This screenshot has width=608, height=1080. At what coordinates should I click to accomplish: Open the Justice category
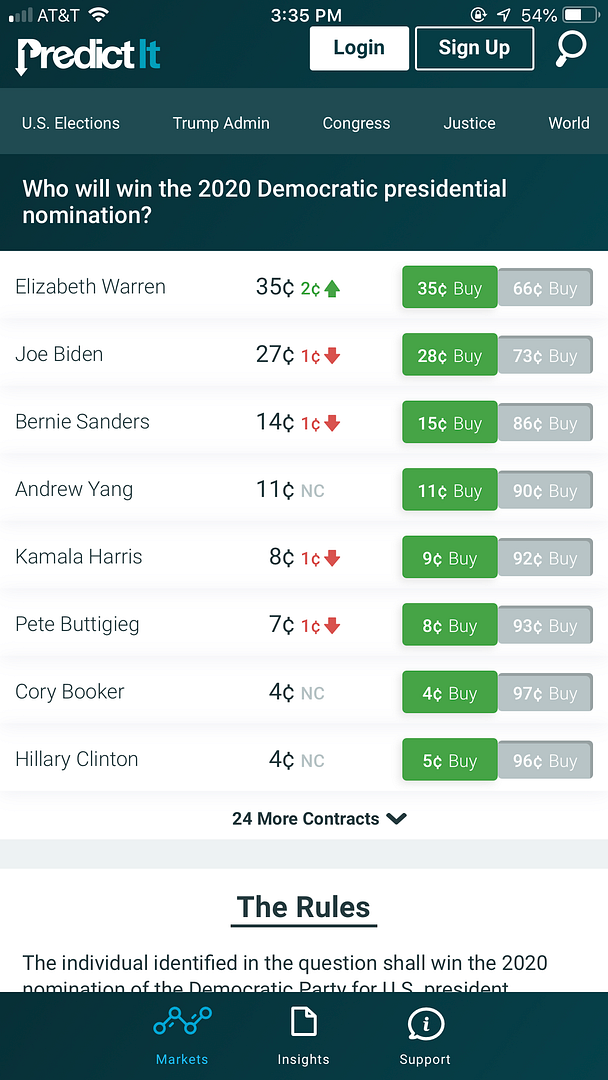(469, 123)
